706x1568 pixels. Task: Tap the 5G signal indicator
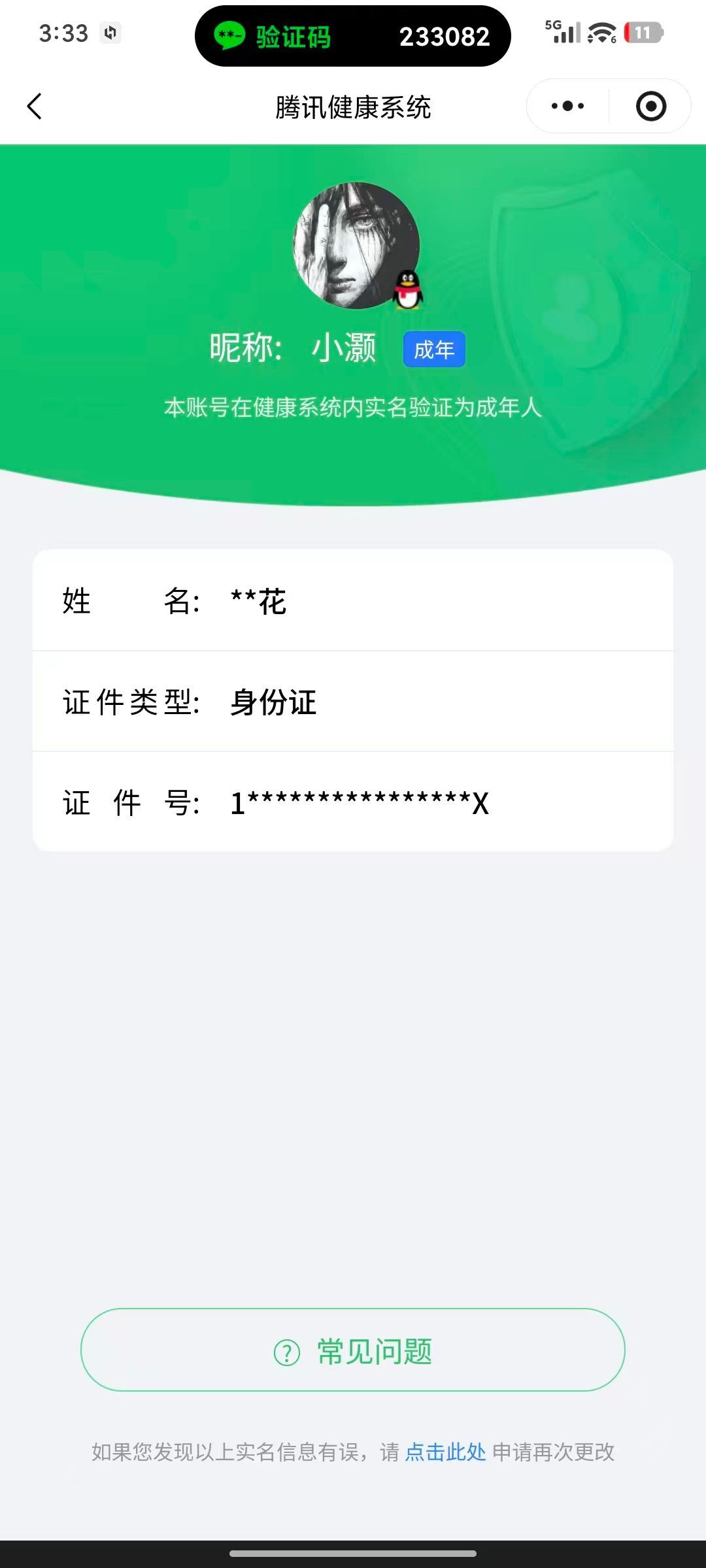(x=562, y=31)
